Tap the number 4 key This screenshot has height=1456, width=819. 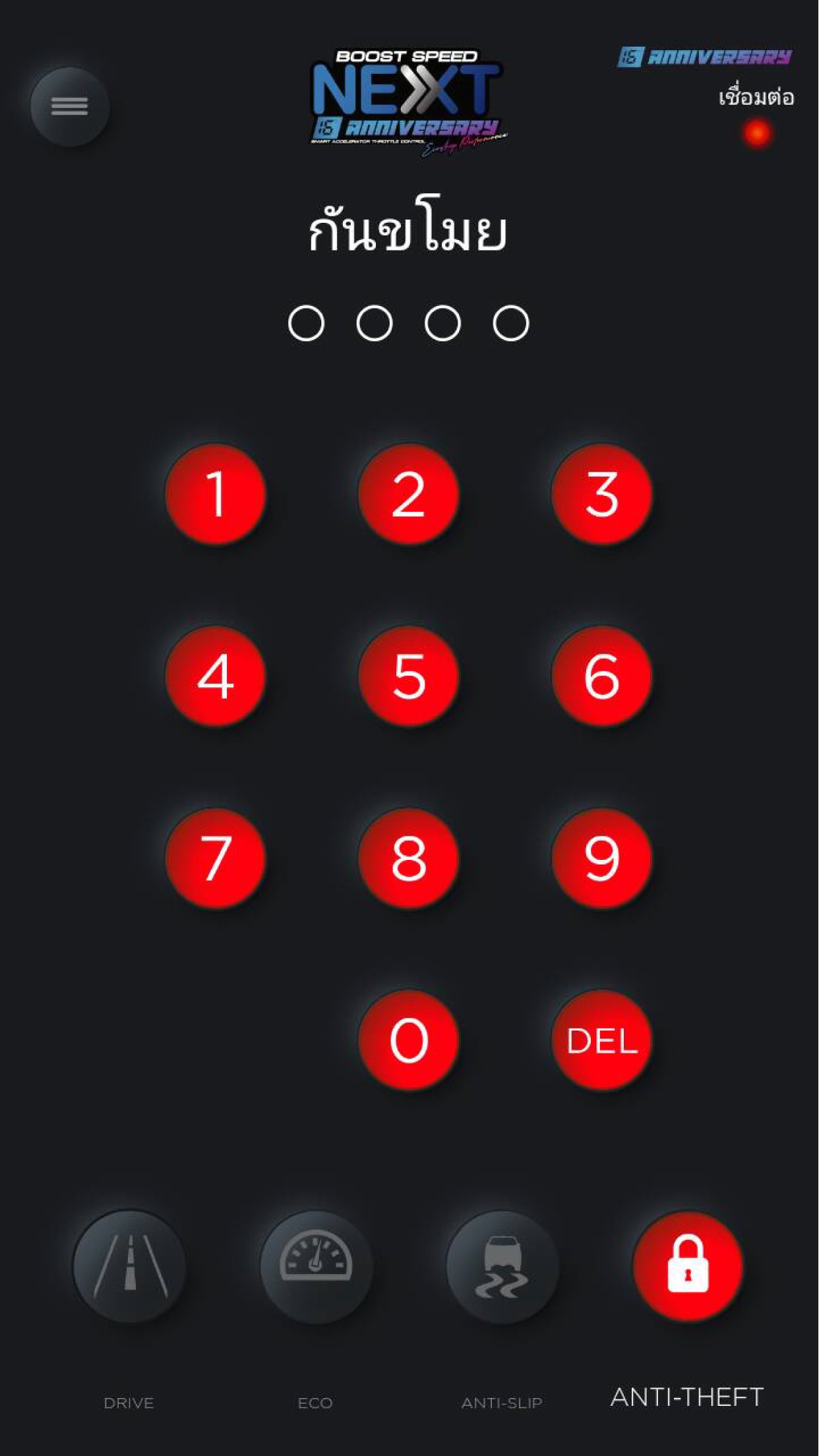(216, 676)
